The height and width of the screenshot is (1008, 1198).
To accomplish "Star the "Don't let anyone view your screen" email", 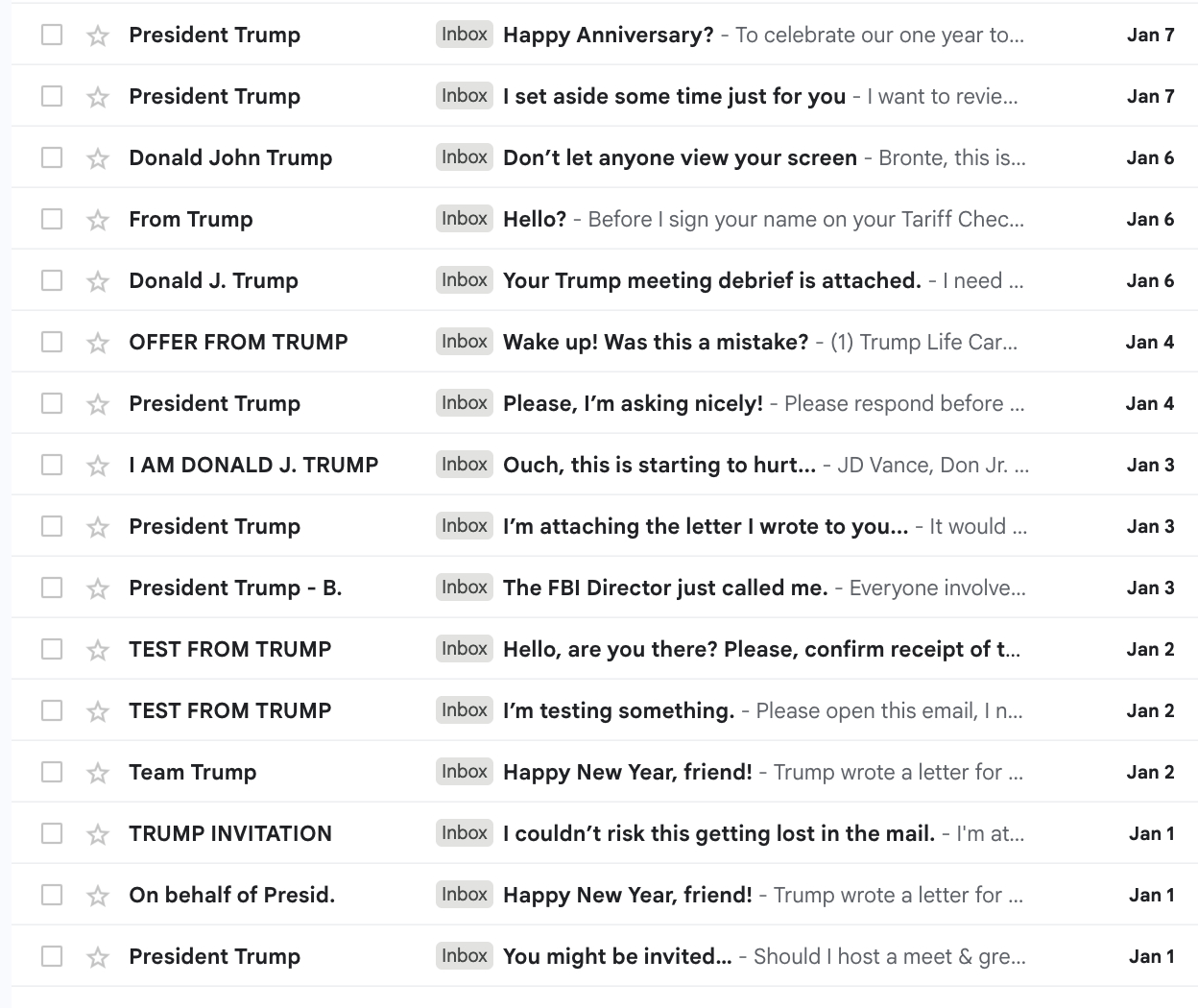I will pos(98,158).
